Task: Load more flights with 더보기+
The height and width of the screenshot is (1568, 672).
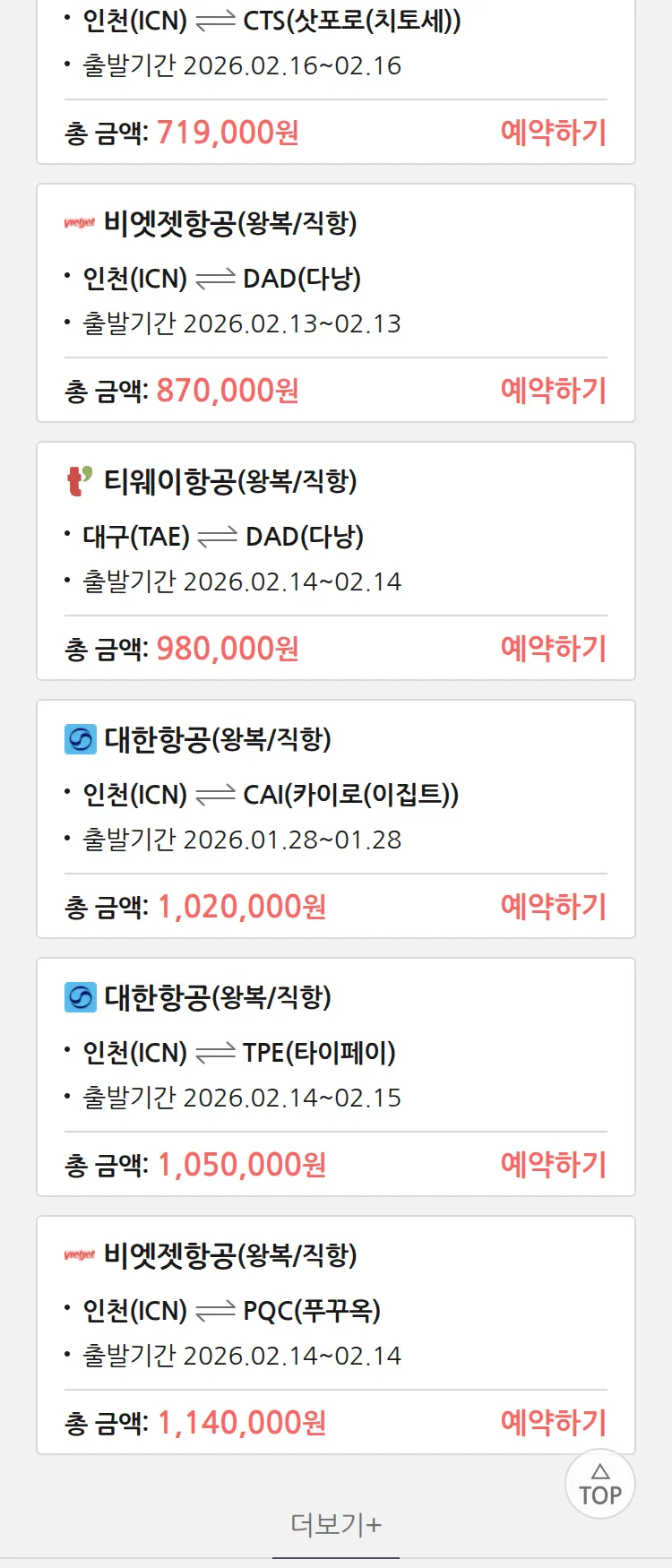Action: pyautogui.click(x=336, y=1524)
